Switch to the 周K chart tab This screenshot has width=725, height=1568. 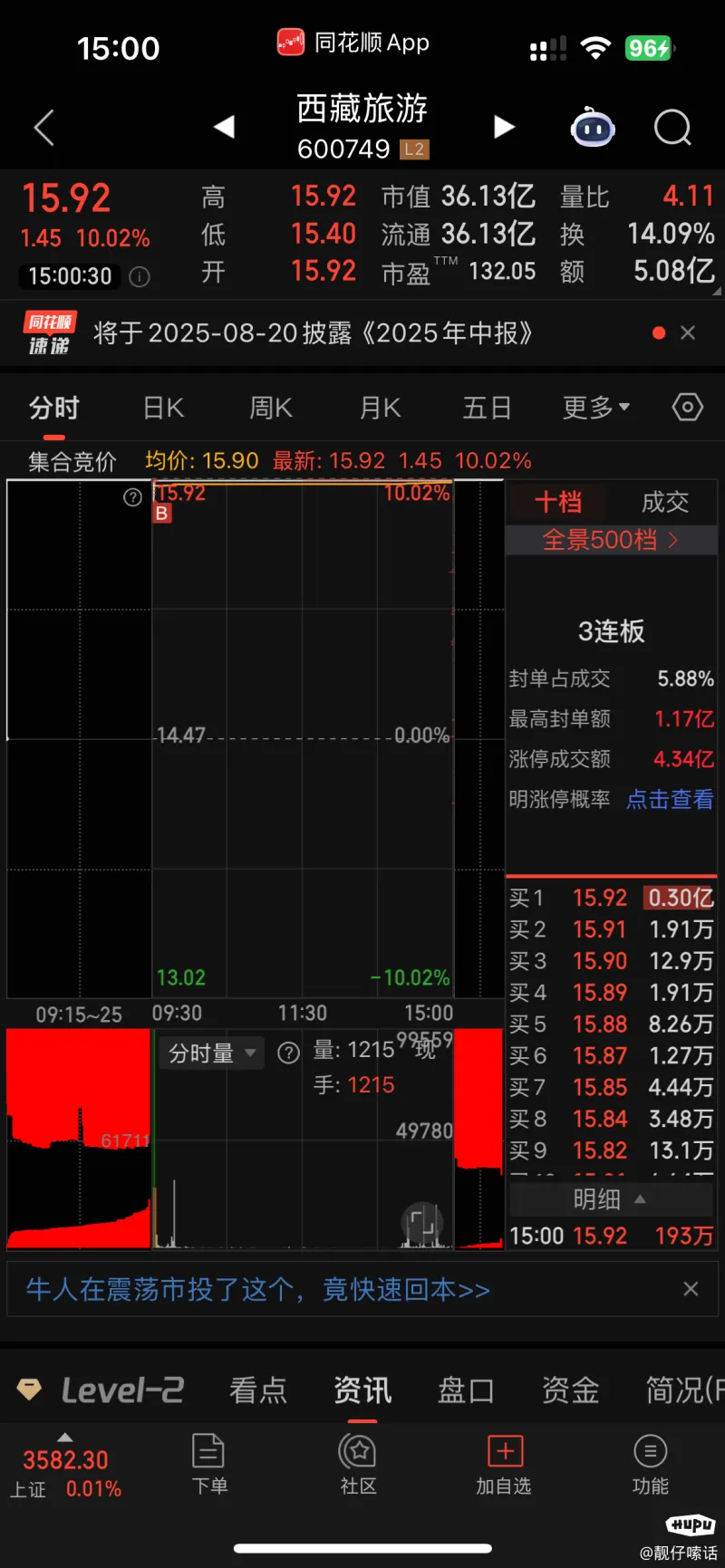271,409
